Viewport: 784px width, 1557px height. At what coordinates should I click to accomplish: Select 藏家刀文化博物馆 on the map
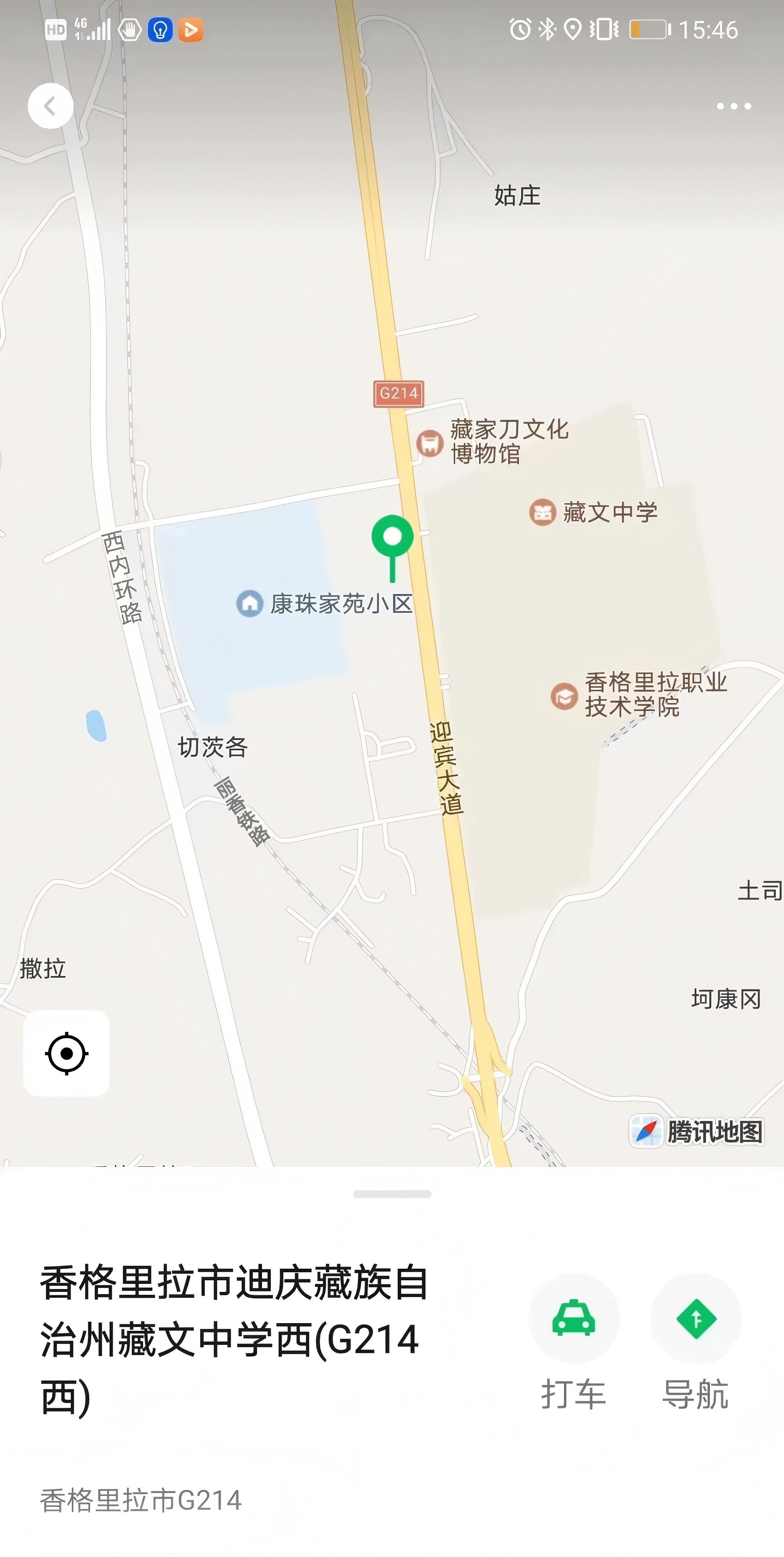492,442
